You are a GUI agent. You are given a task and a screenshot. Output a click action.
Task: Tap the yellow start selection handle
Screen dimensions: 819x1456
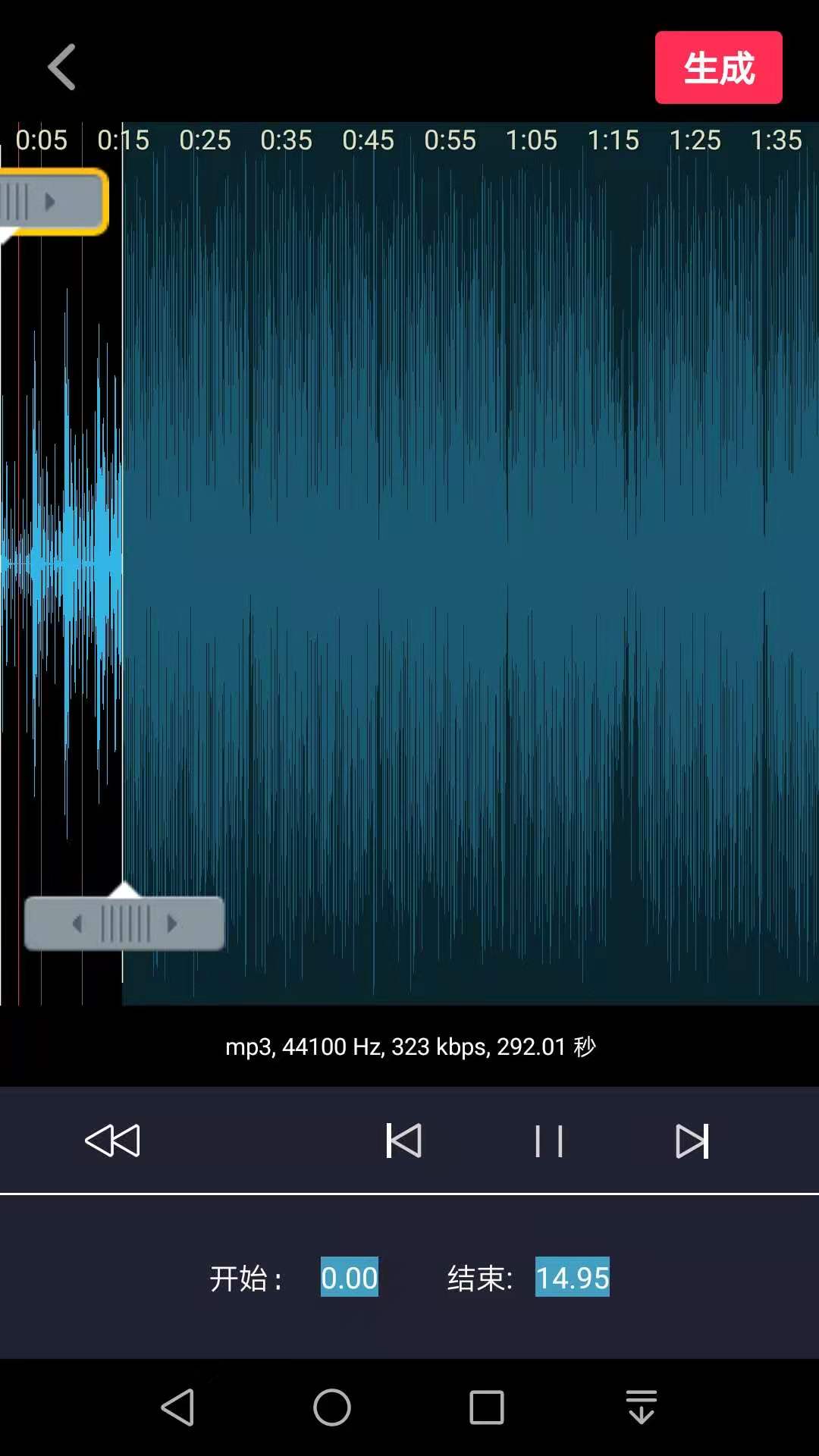coord(52,202)
